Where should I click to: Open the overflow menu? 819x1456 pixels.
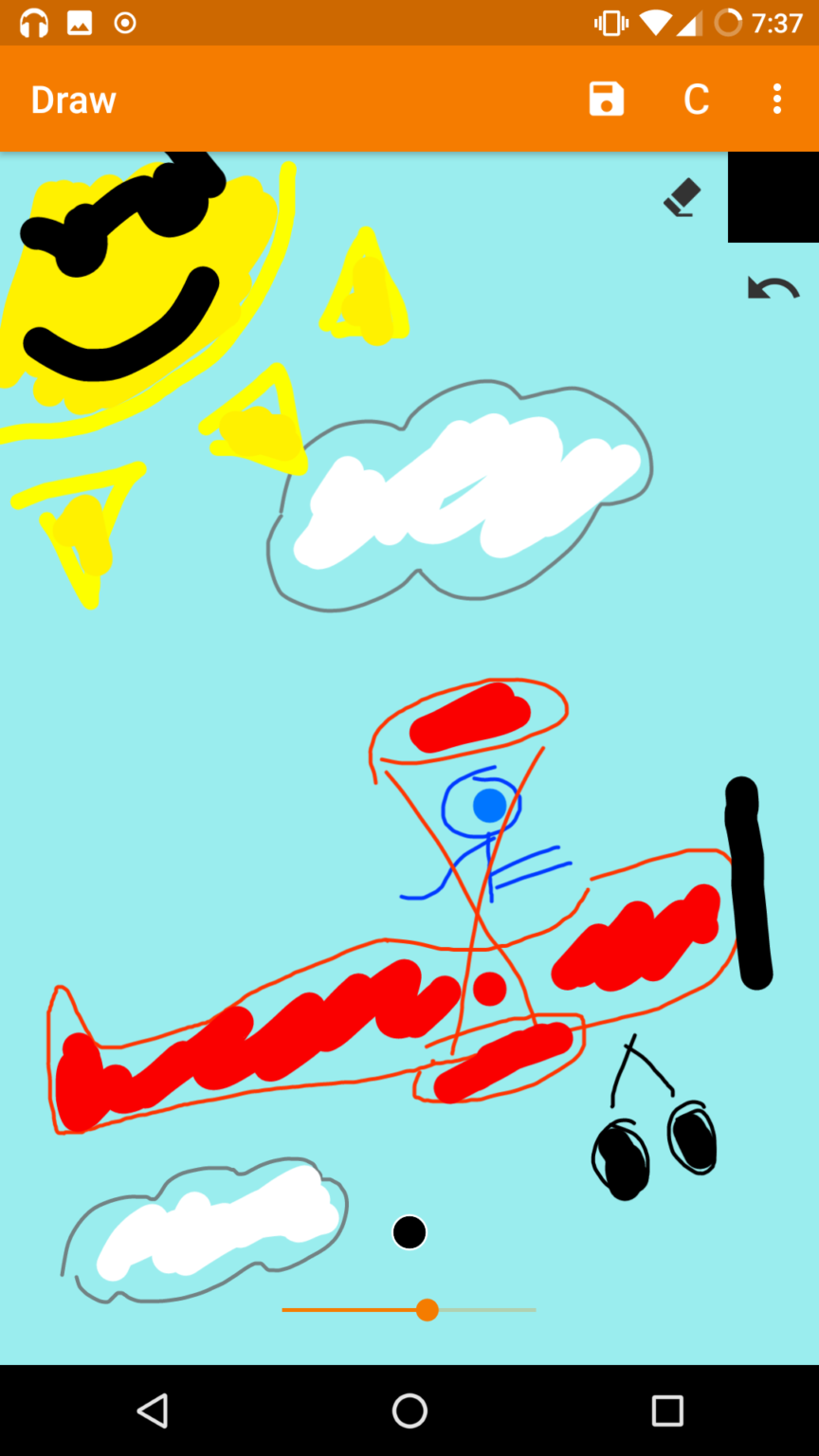777,99
